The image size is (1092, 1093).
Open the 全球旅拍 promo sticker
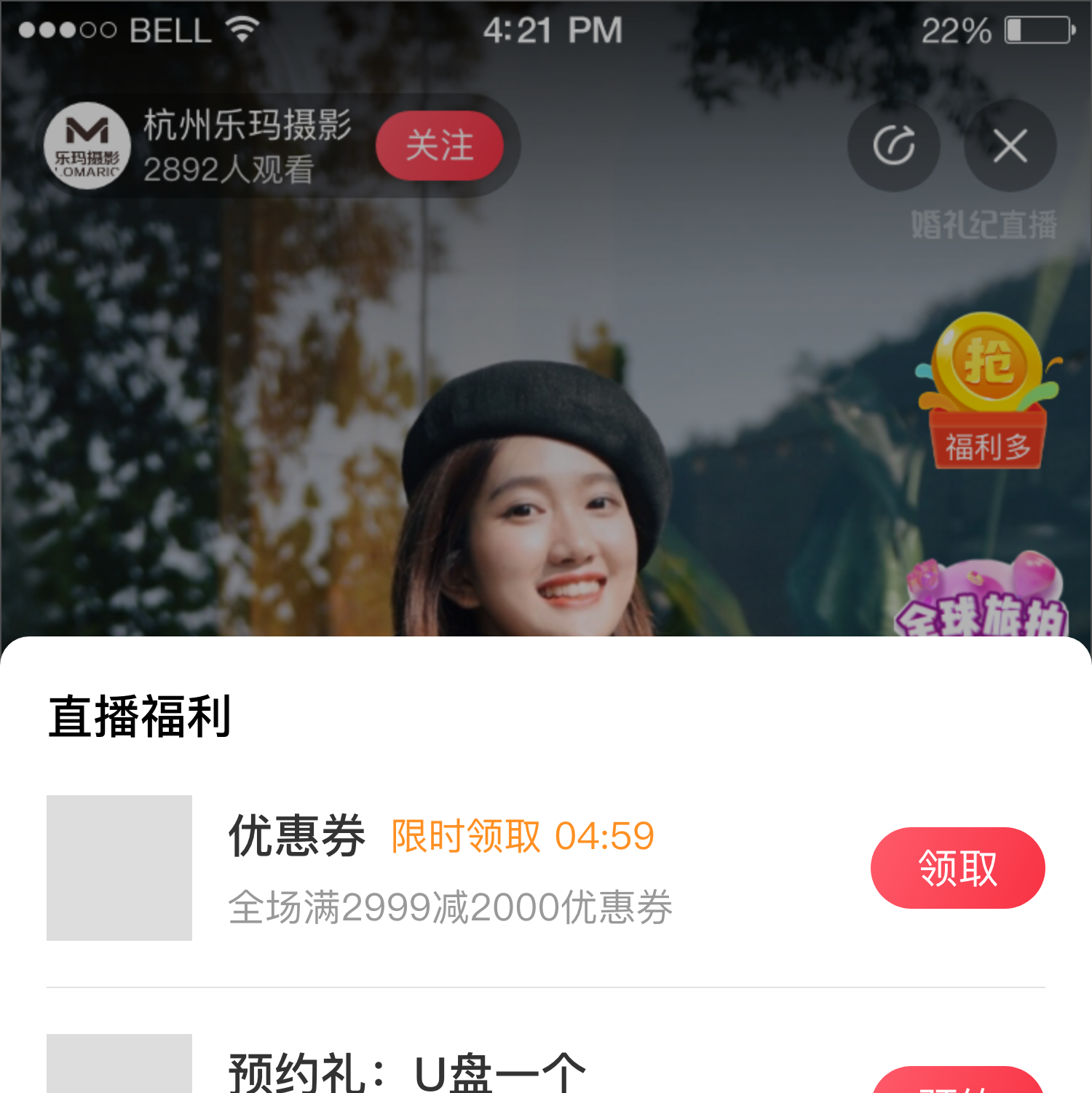pyautogui.click(x=983, y=599)
